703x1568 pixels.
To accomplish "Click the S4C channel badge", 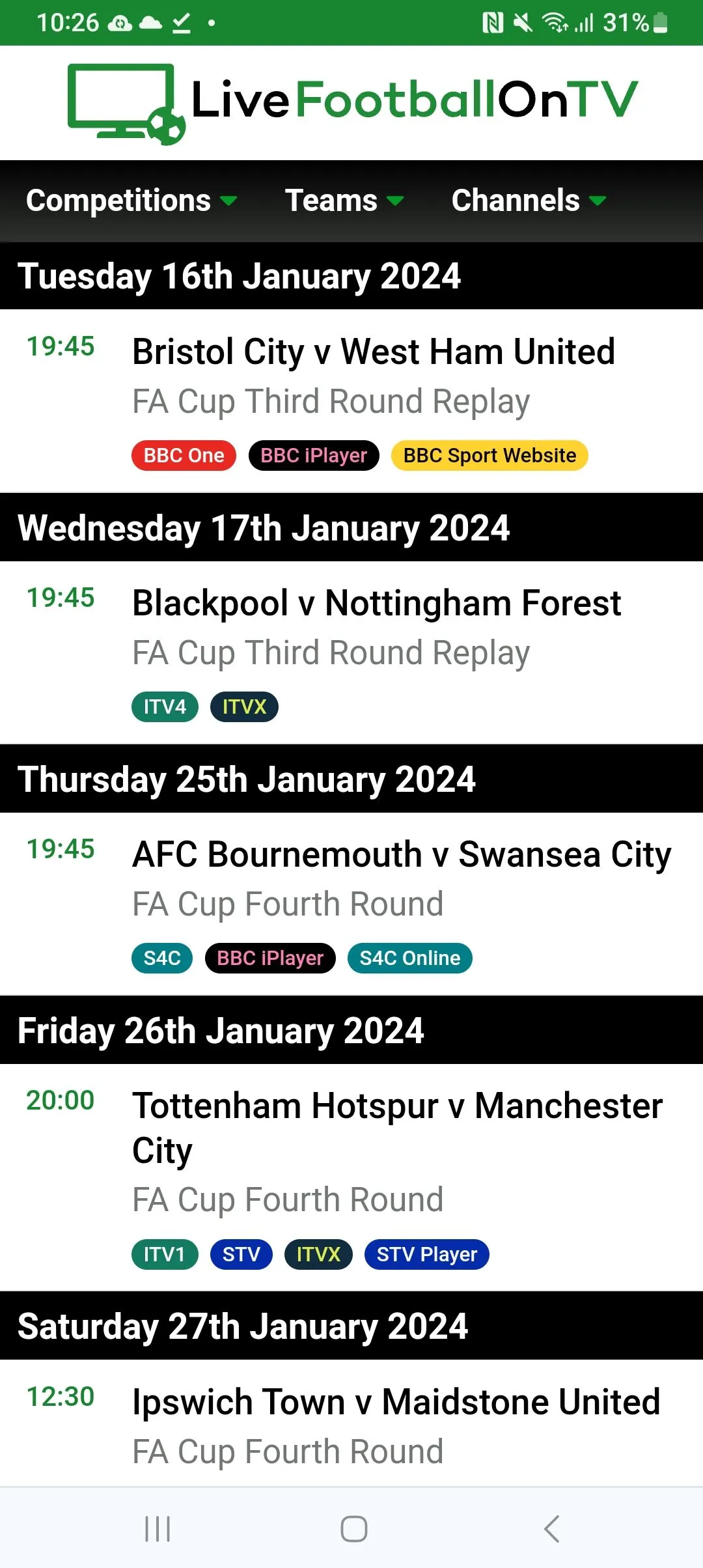I will [x=161, y=958].
